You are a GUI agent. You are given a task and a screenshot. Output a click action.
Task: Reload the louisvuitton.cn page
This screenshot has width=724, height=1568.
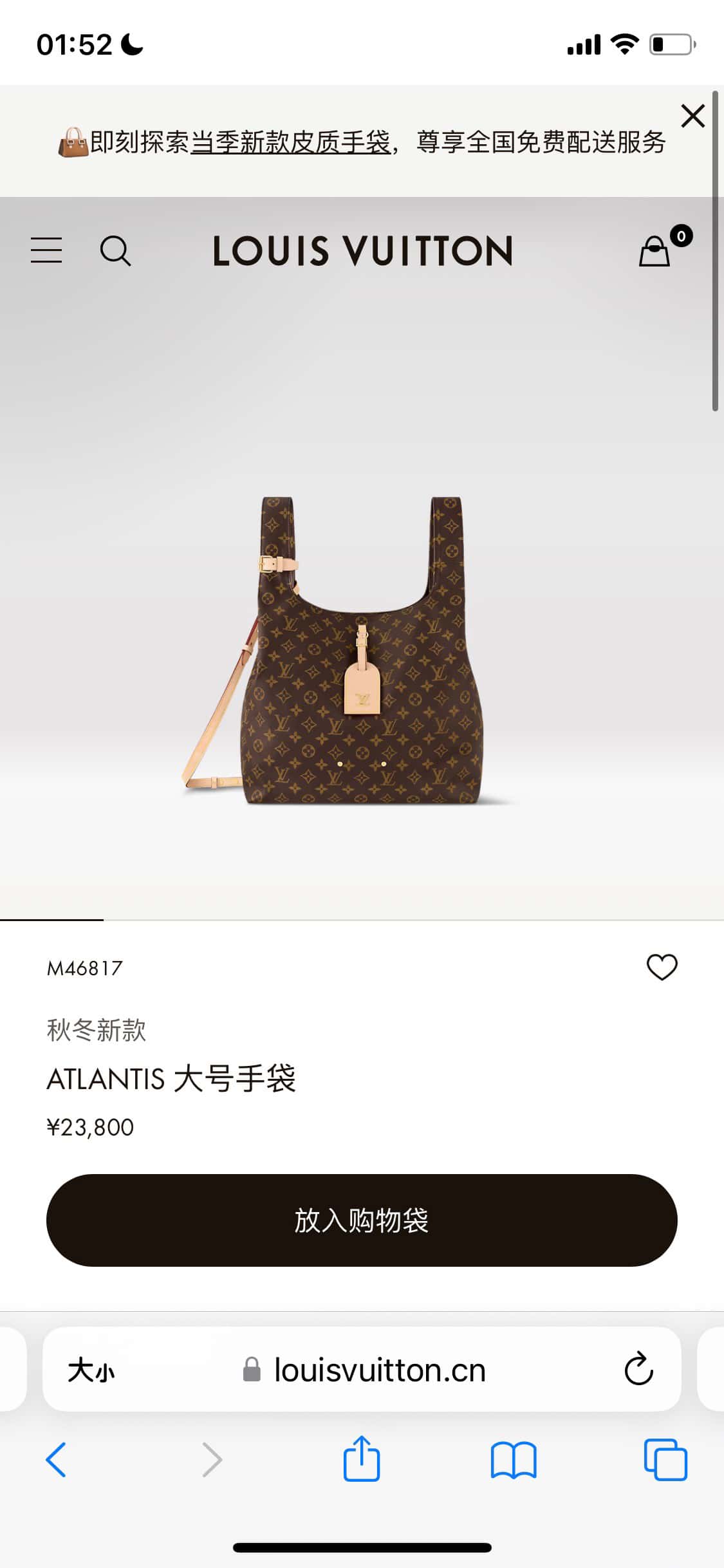click(x=638, y=1369)
